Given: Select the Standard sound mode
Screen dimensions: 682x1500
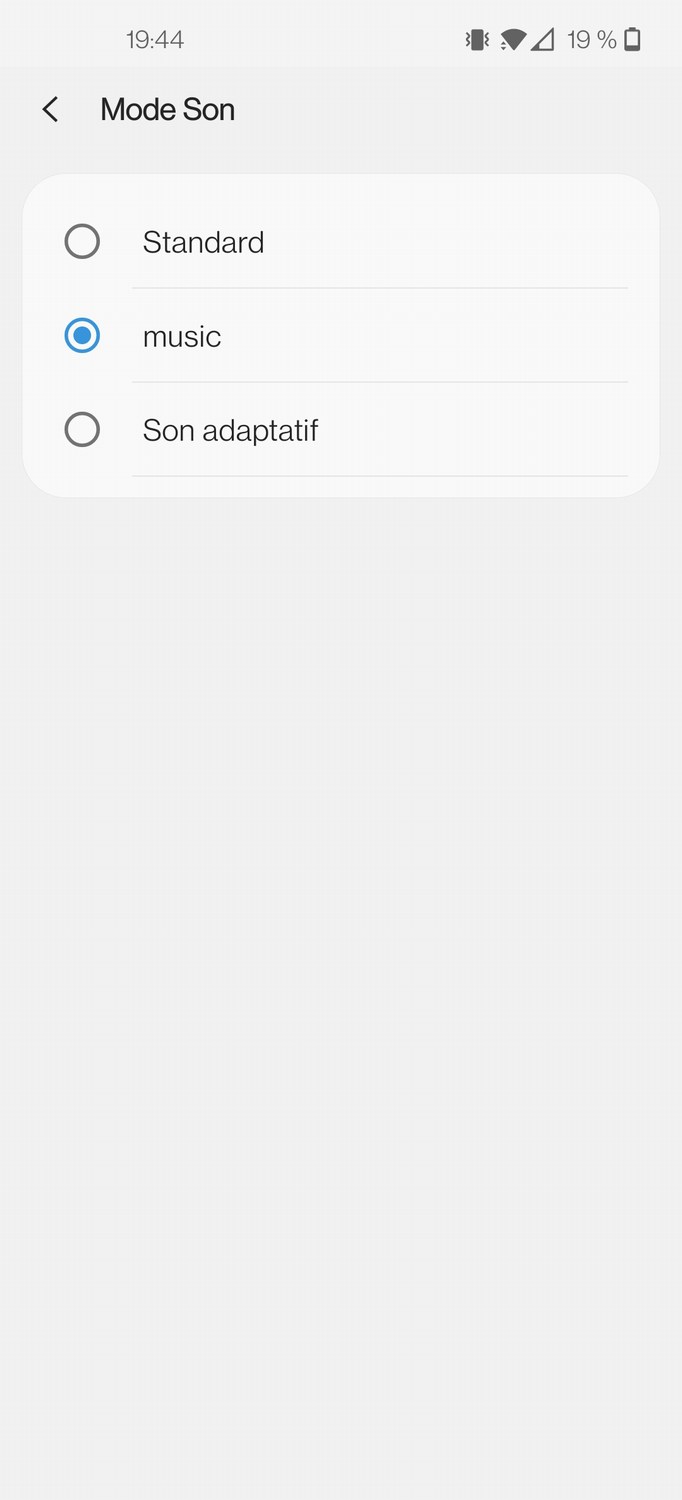Looking at the screenshot, I should click(x=341, y=242).
